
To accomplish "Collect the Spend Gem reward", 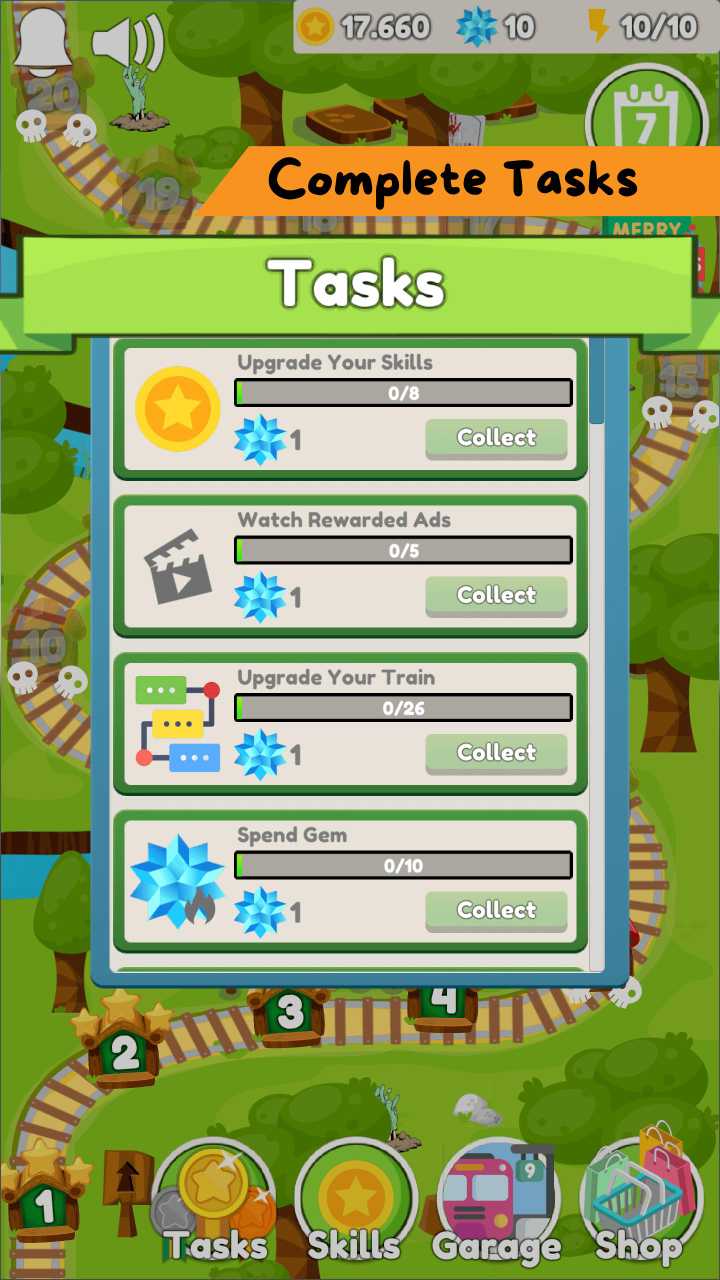I will tap(496, 910).
